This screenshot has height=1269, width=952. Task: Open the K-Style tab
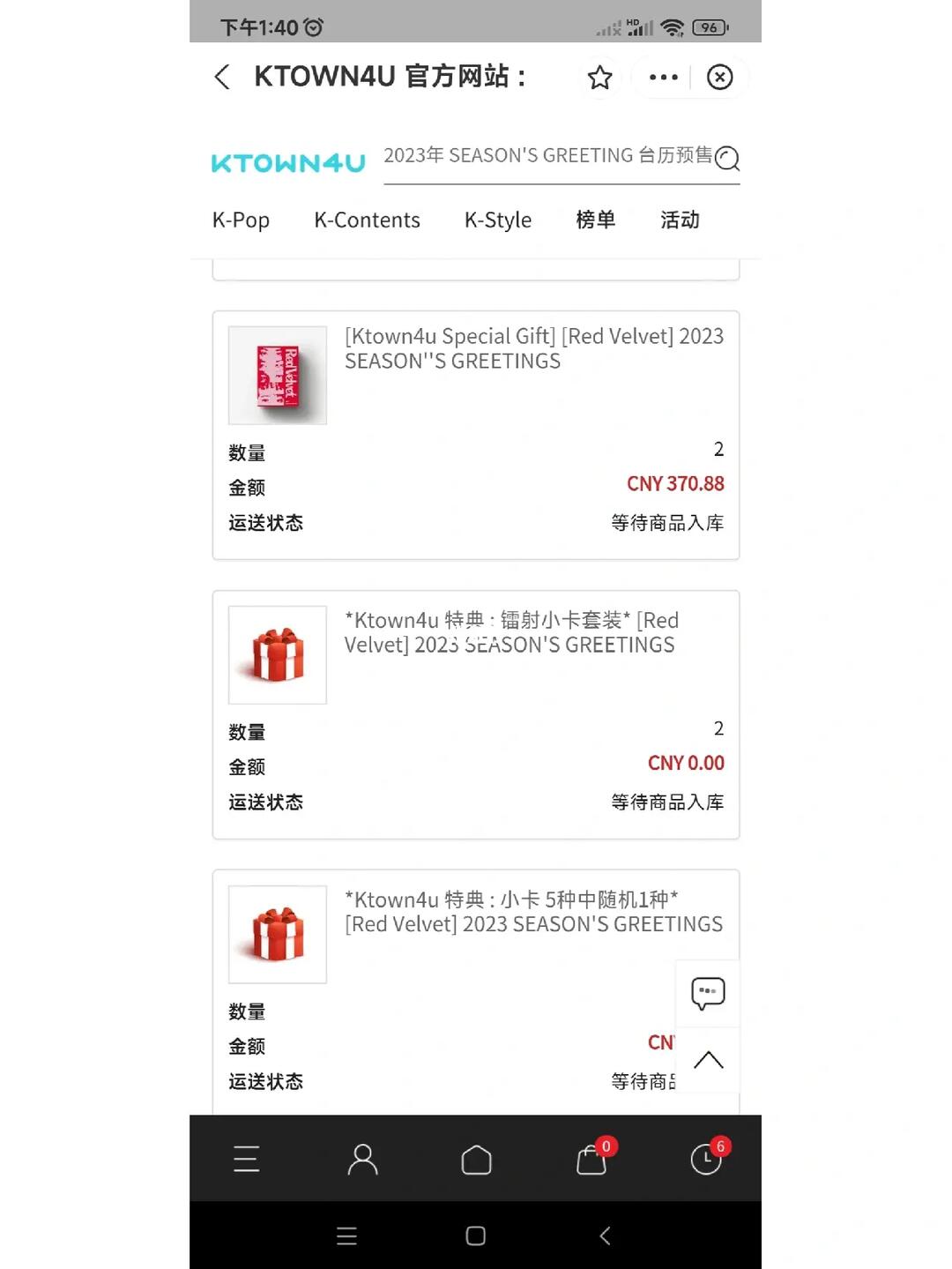coord(498,220)
